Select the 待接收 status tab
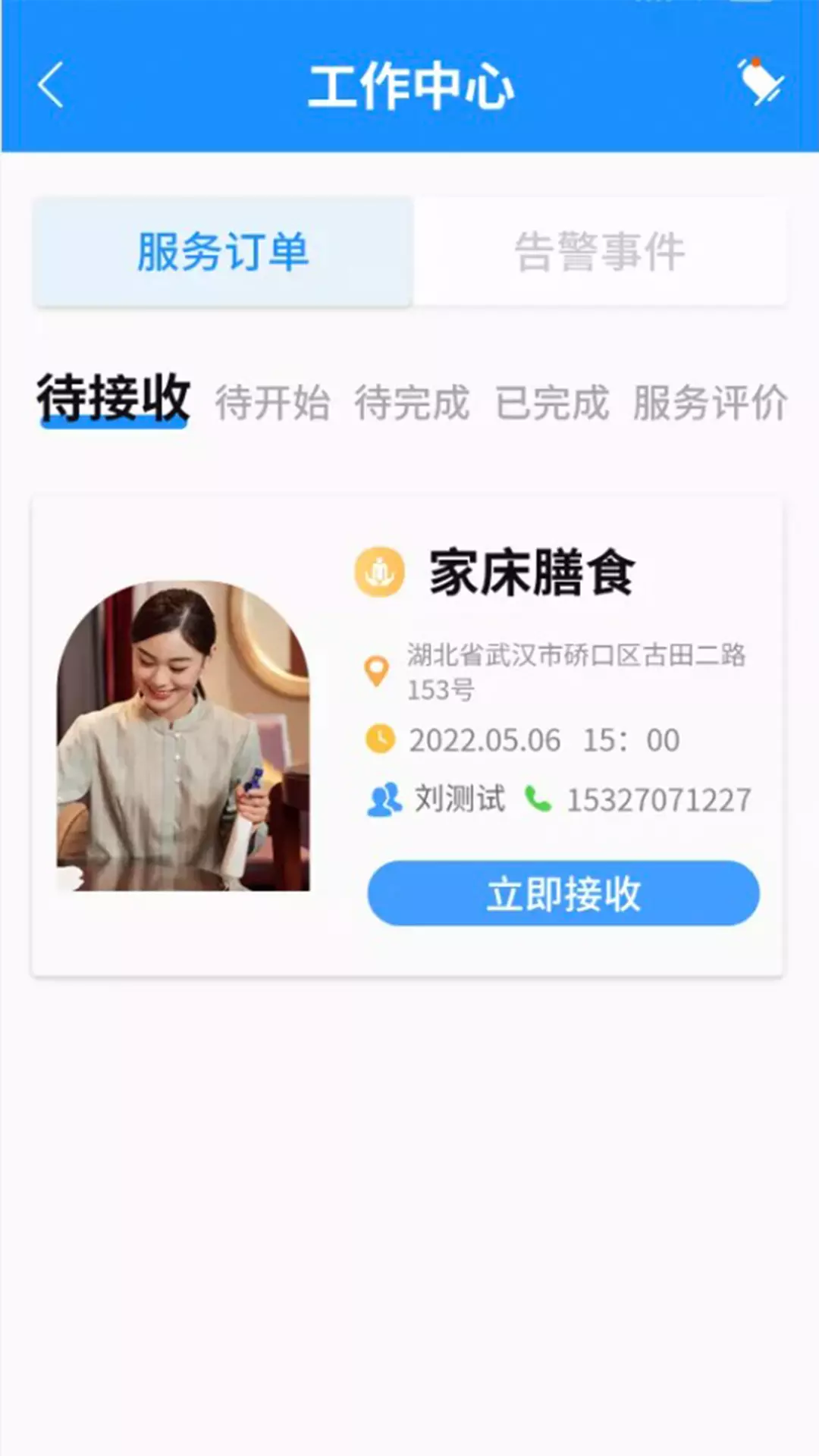 coord(114,399)
